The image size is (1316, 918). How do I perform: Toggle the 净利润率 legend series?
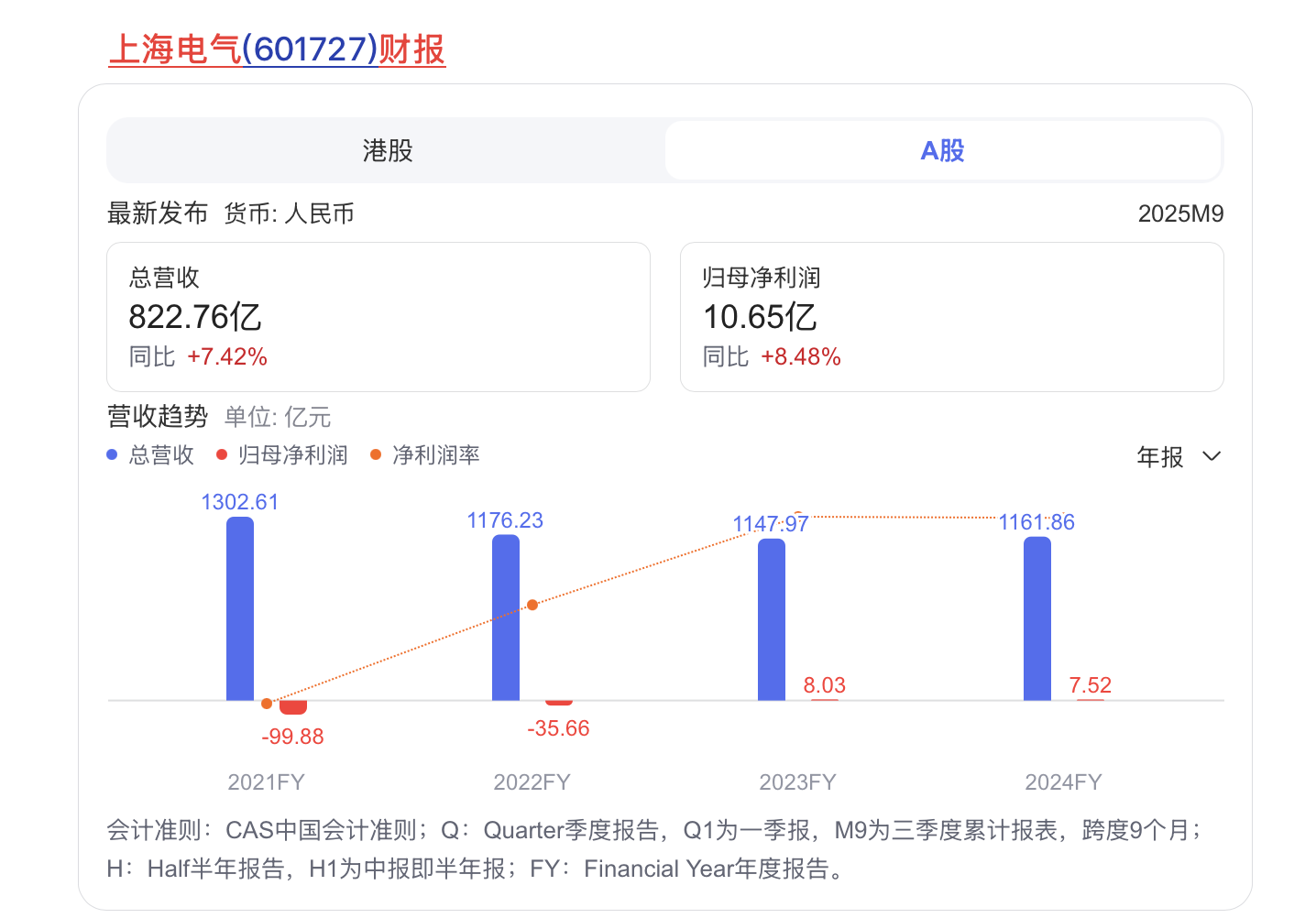425,455
